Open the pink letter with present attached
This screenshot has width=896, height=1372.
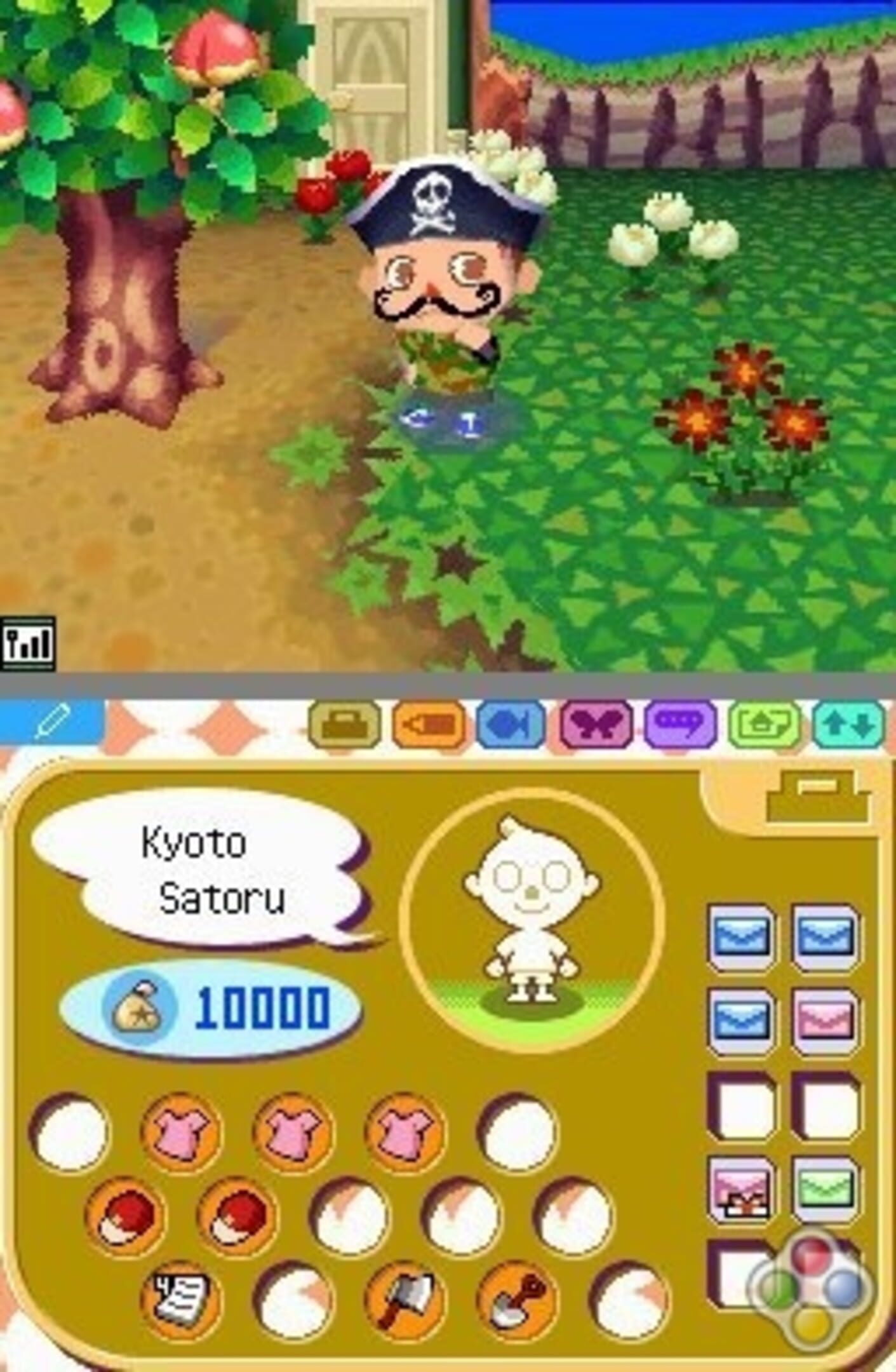point(740,1189)
